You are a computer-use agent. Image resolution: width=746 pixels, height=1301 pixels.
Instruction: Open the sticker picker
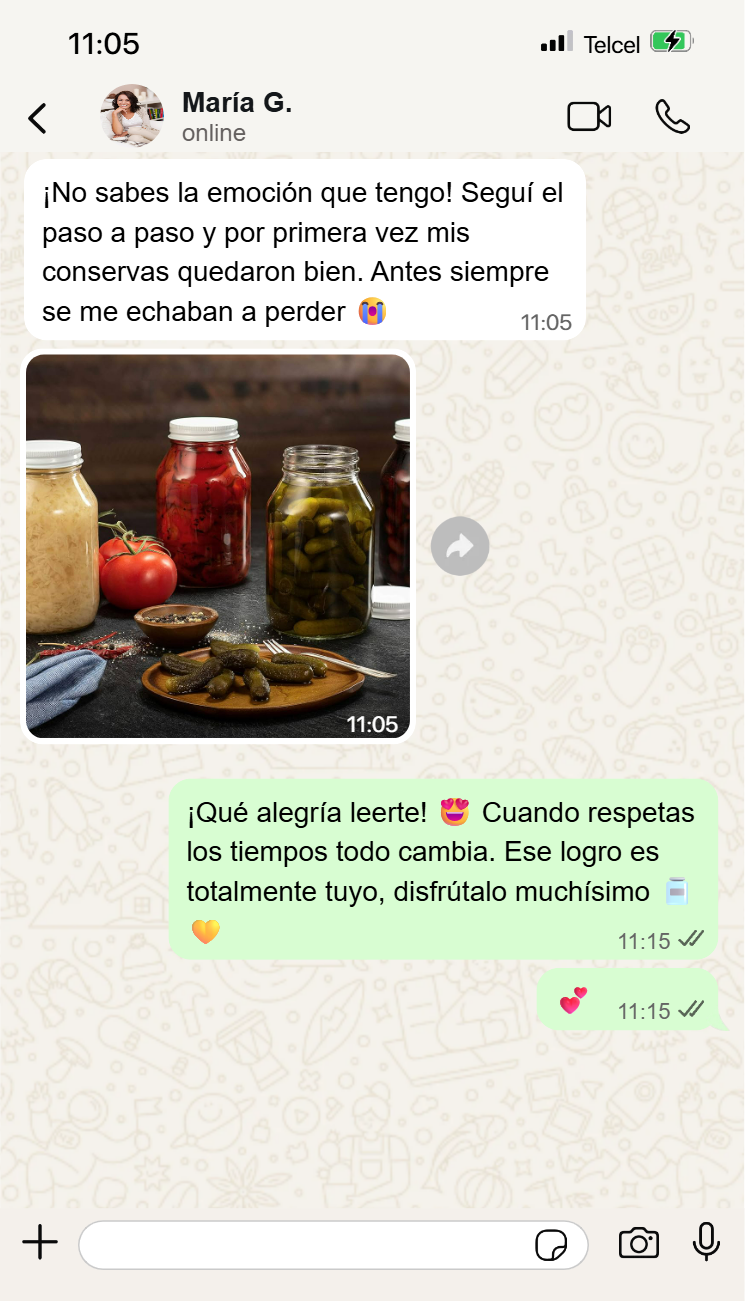[x=551, y=1245]
